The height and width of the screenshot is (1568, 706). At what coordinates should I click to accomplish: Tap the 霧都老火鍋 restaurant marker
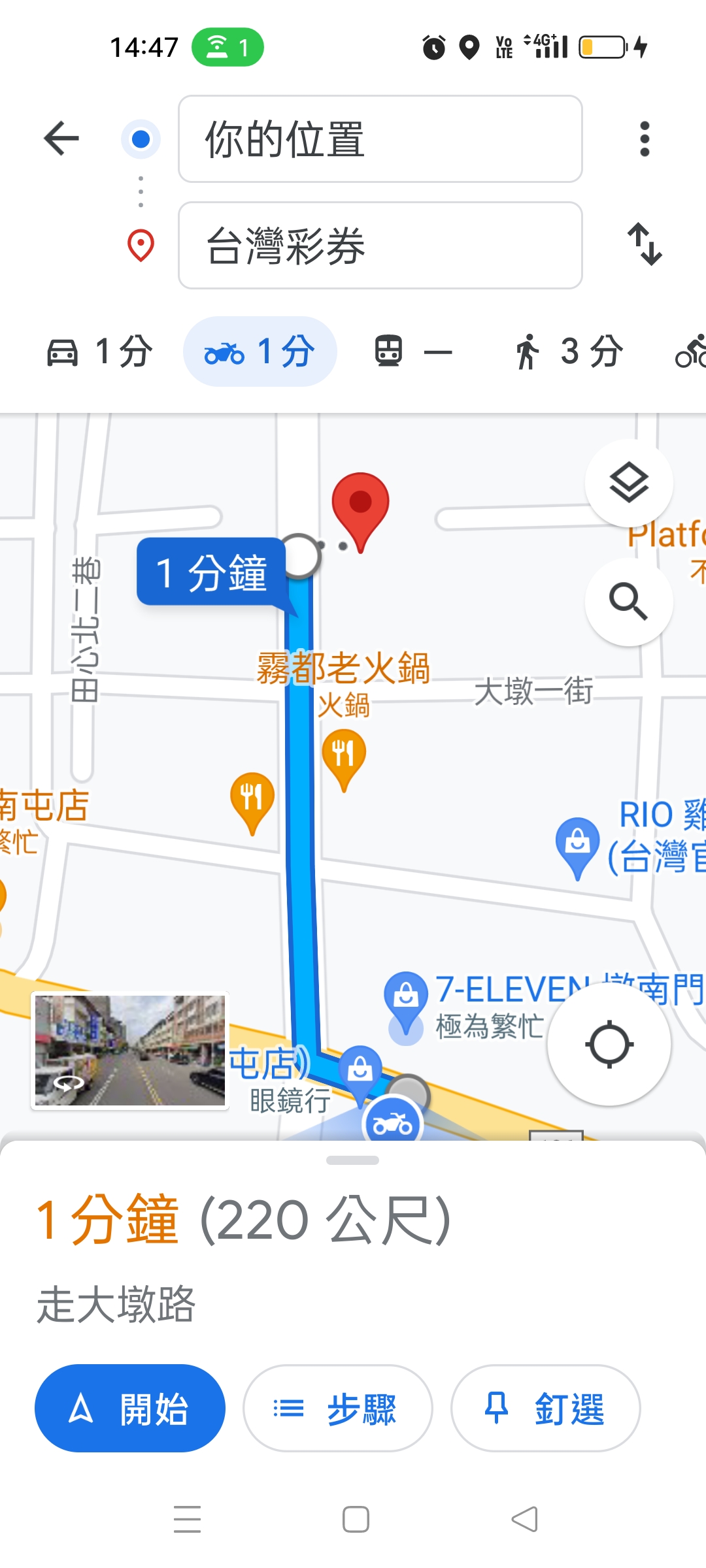(344, 757)
